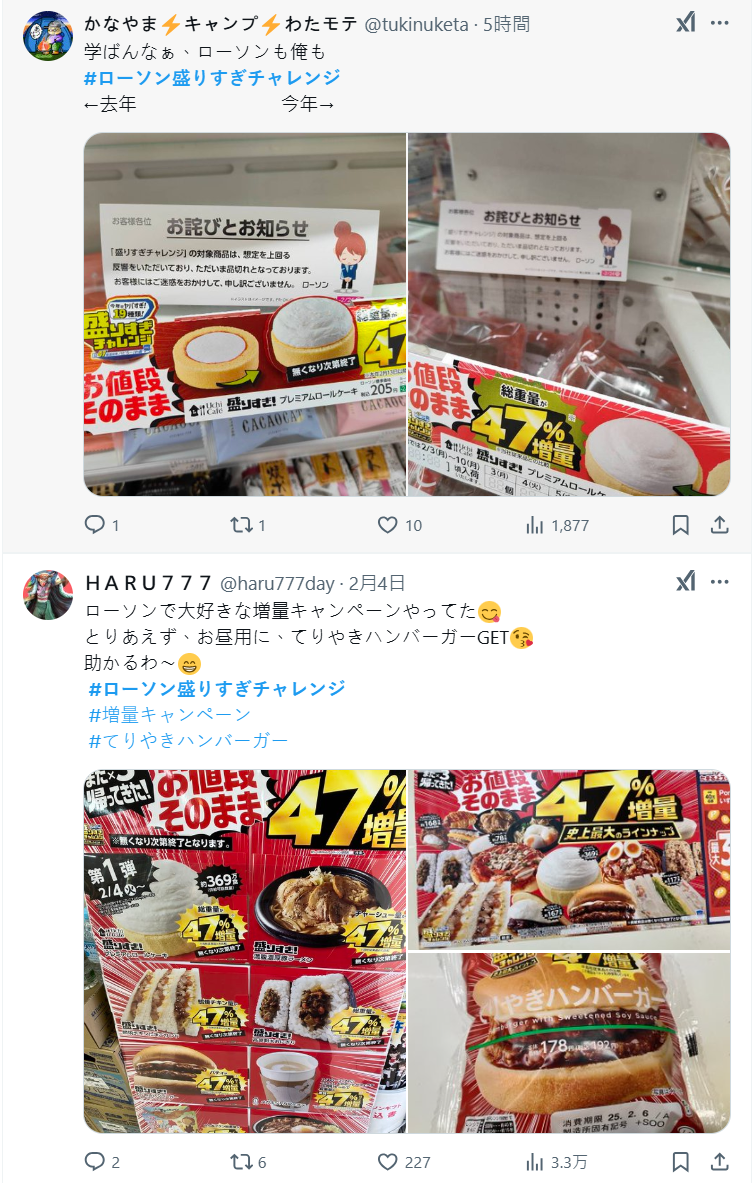
Task: Open the overflow menu on @tukinuketa's post
Action: tap(720, 24)
